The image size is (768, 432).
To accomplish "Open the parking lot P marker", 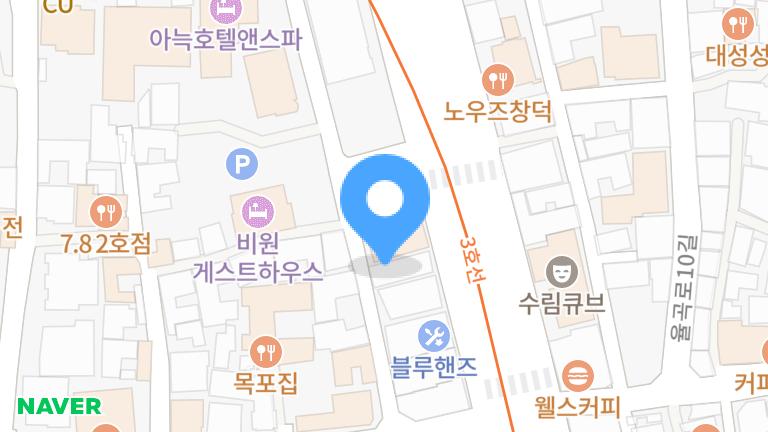I will tap(241, 162).
